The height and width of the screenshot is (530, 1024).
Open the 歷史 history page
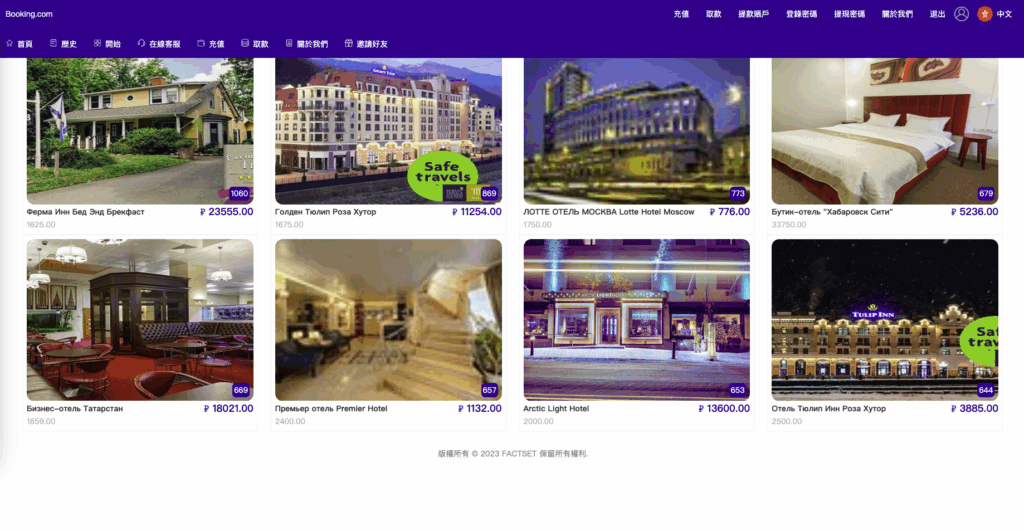[x=63, y=44]
